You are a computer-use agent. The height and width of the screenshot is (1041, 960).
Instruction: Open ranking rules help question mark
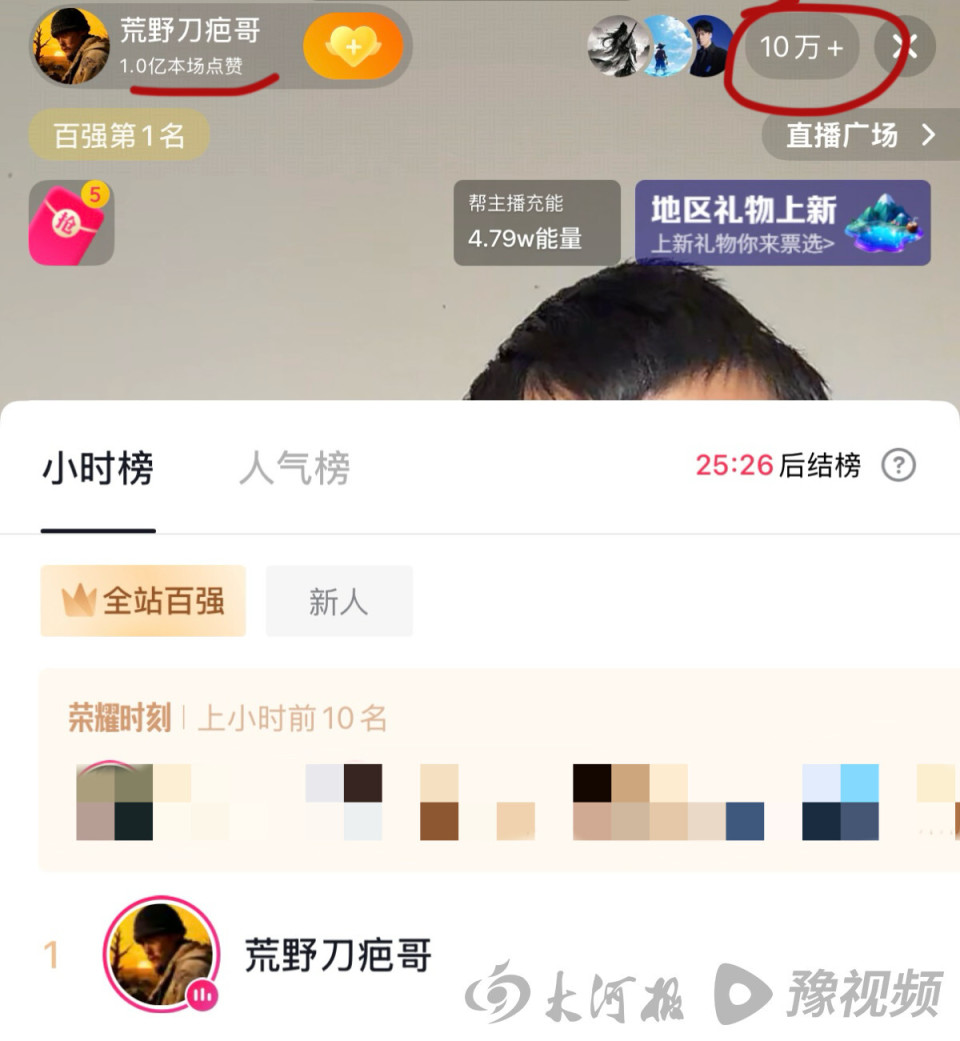(898, 465)
